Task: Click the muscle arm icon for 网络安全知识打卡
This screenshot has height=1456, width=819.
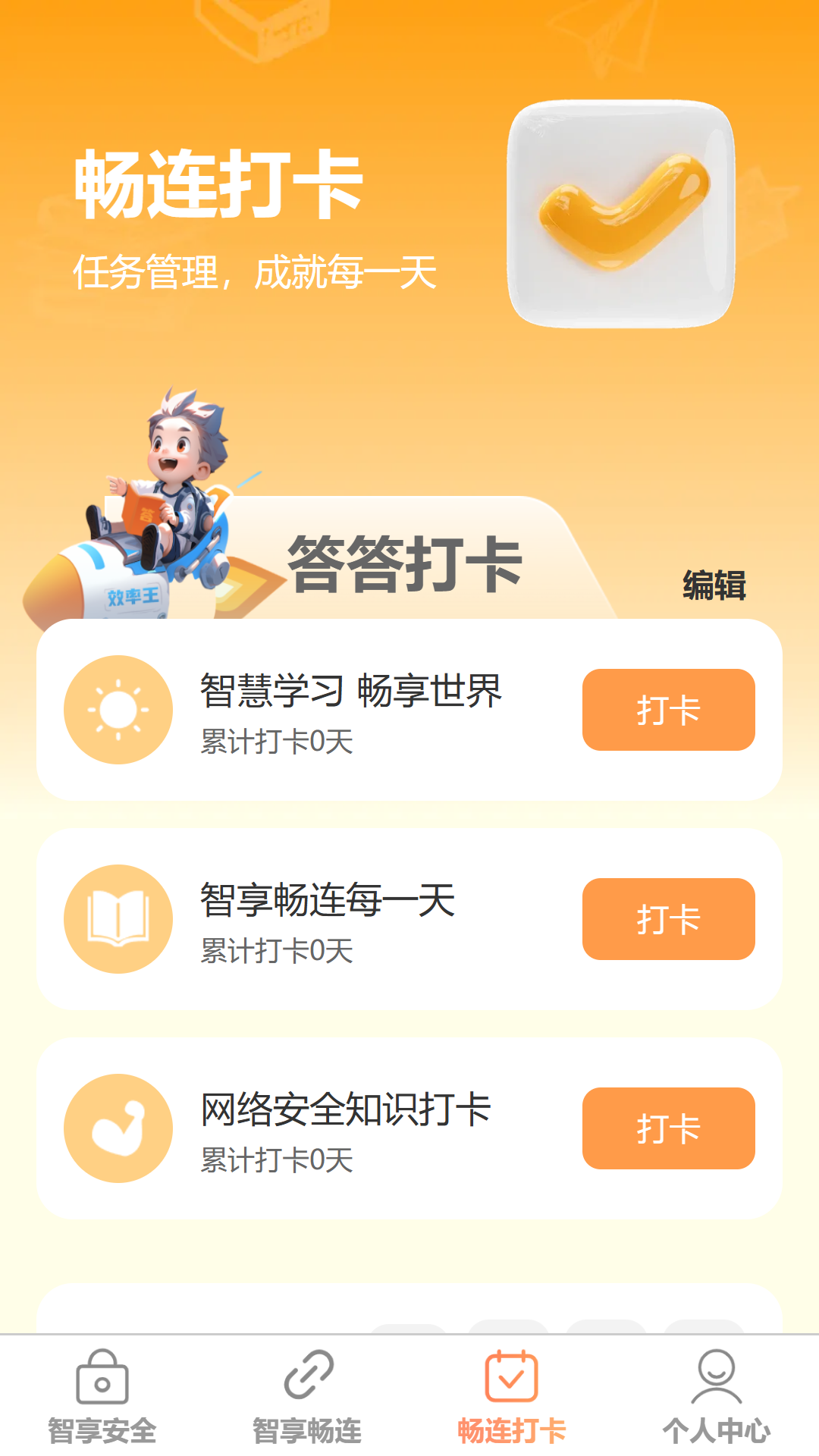Action: [118, 1128]
